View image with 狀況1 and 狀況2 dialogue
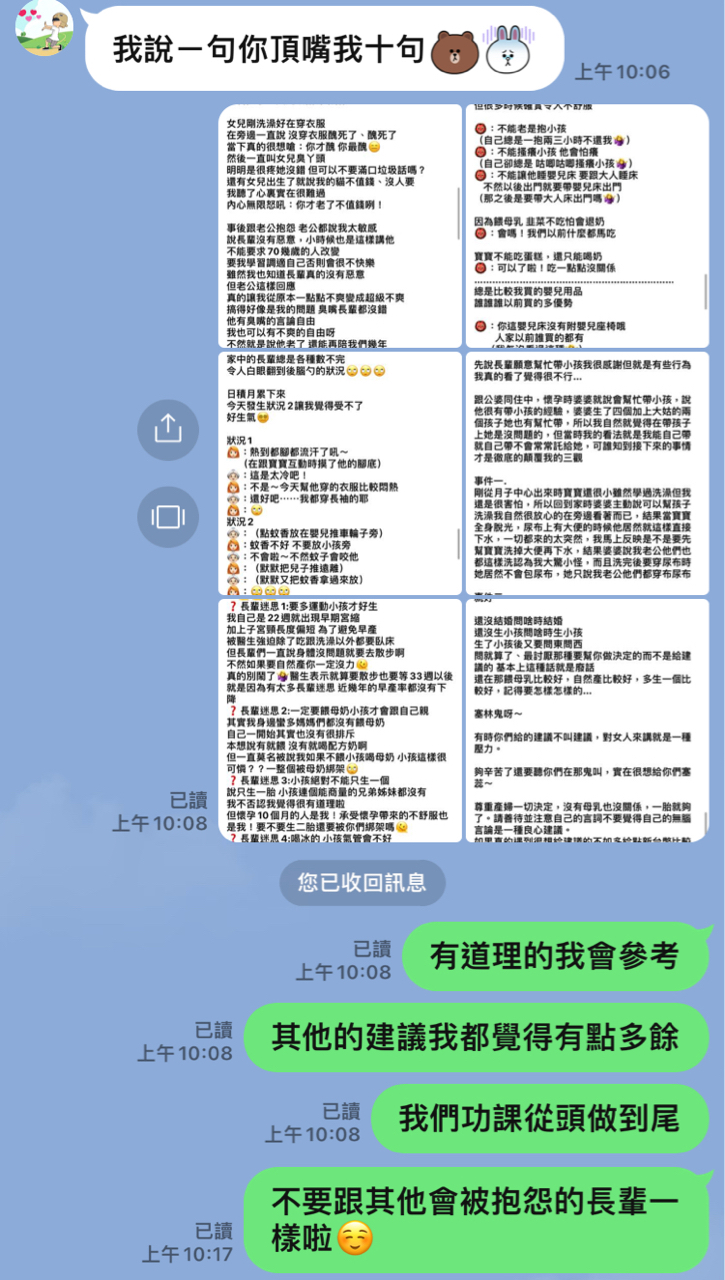Viewport: 725px width, 1280px height. point(340,473)
